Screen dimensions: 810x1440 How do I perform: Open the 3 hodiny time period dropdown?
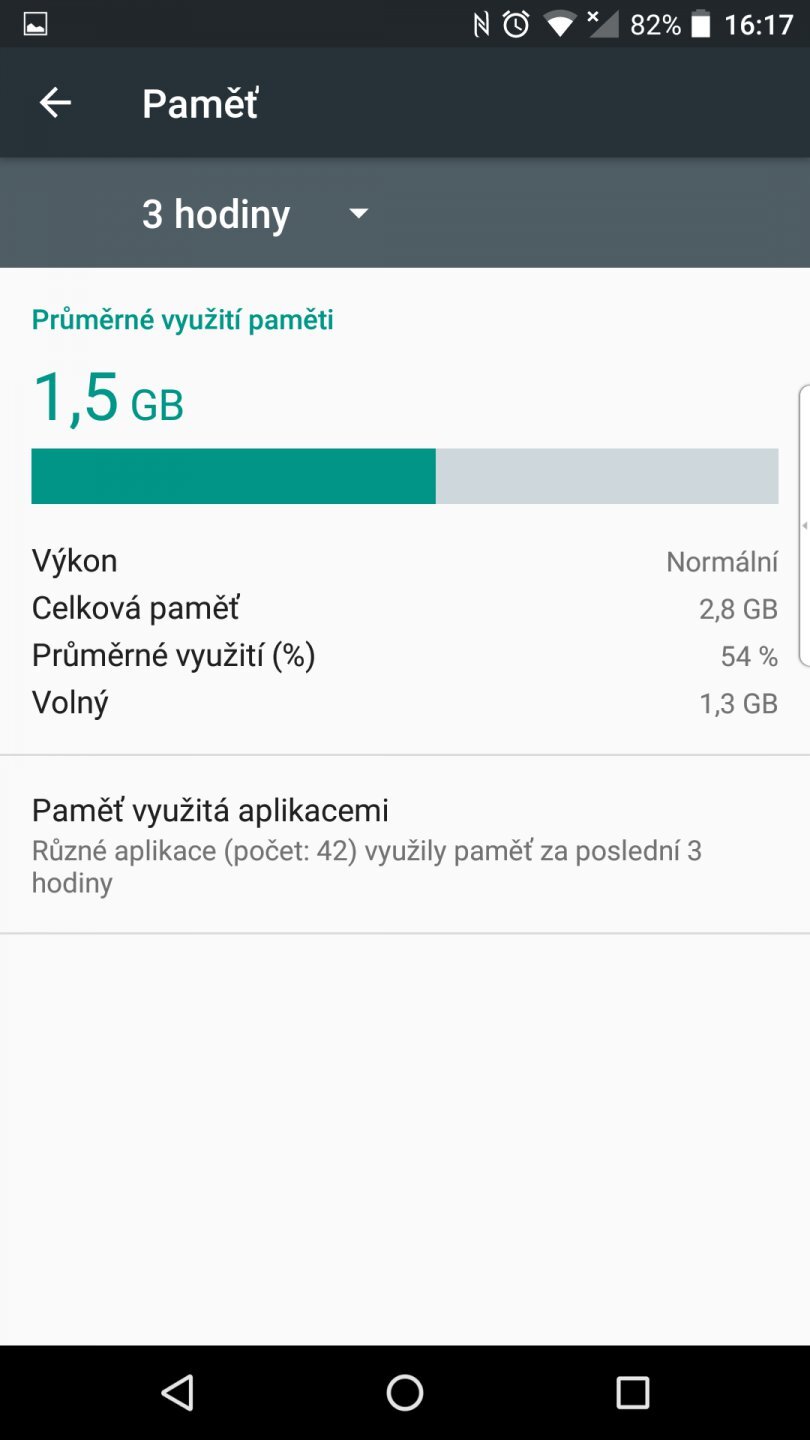pyautogui.click(x=215, y=213)
